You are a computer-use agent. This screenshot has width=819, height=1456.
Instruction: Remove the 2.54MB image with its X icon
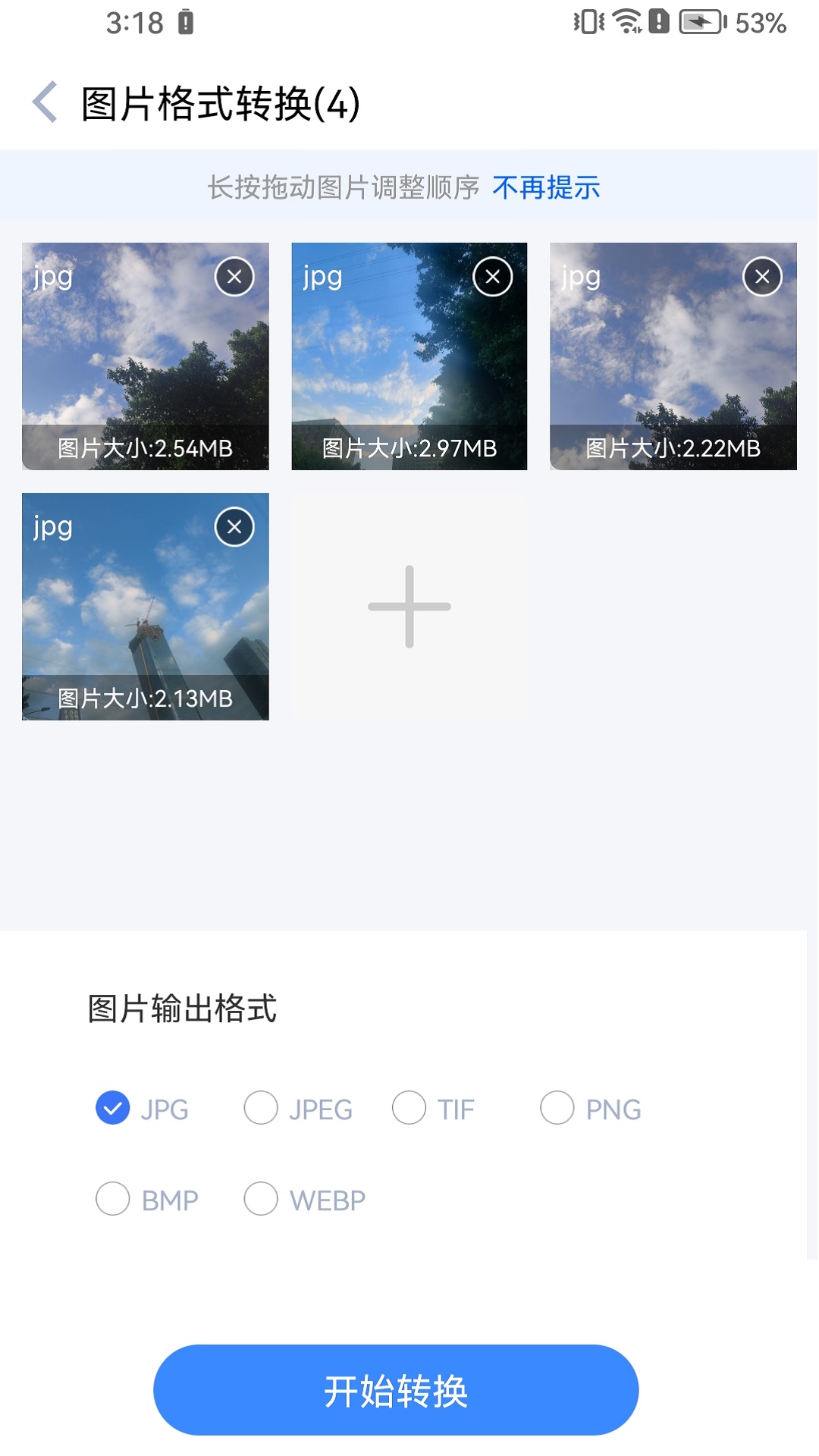[x=234, y=276]
